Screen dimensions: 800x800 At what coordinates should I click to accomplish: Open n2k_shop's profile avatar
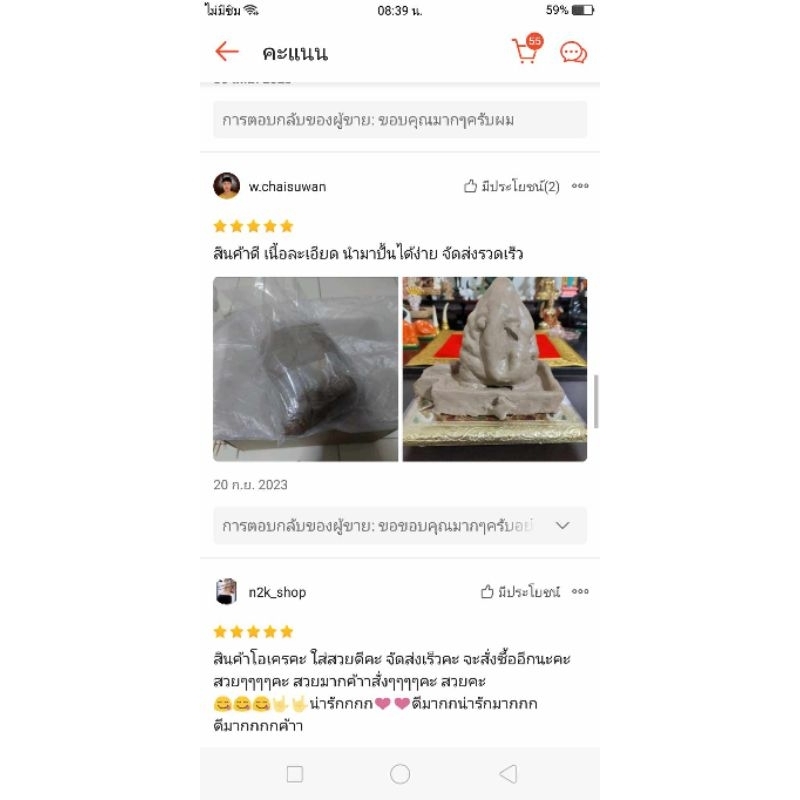(227, 591)
